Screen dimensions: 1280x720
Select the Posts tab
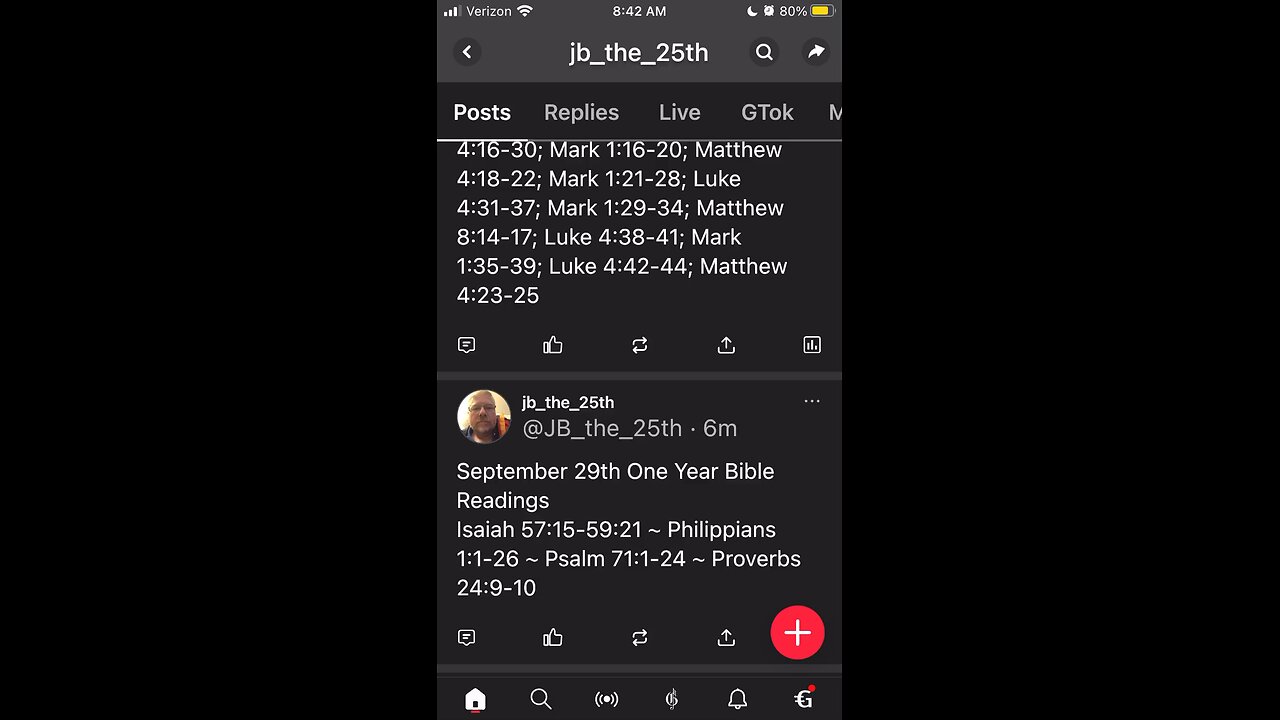click(x=482, y=113)
